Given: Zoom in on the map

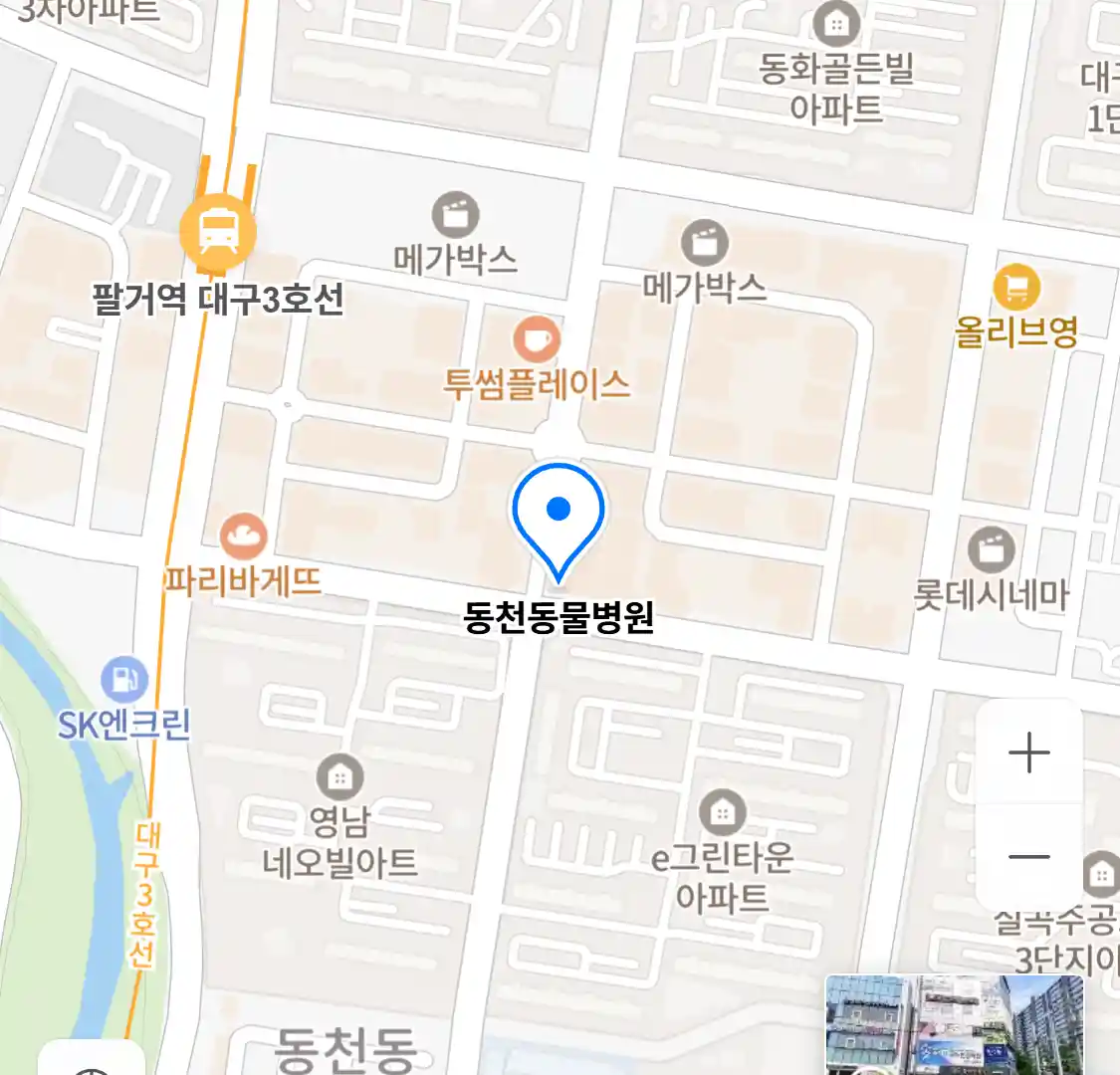Looking at the screenshot, I should tap(1028, 753).
